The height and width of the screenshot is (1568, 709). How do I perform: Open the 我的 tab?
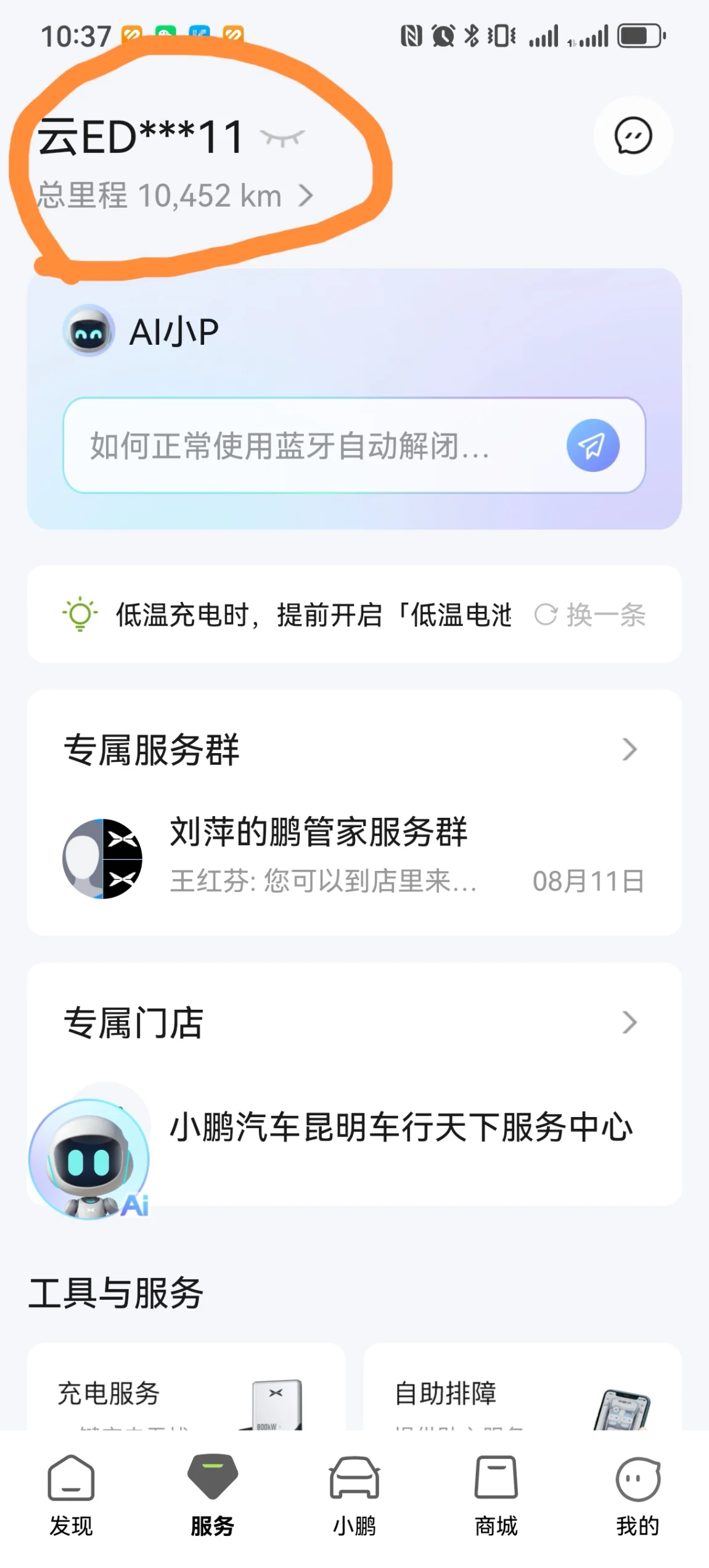click(637, 1494)
